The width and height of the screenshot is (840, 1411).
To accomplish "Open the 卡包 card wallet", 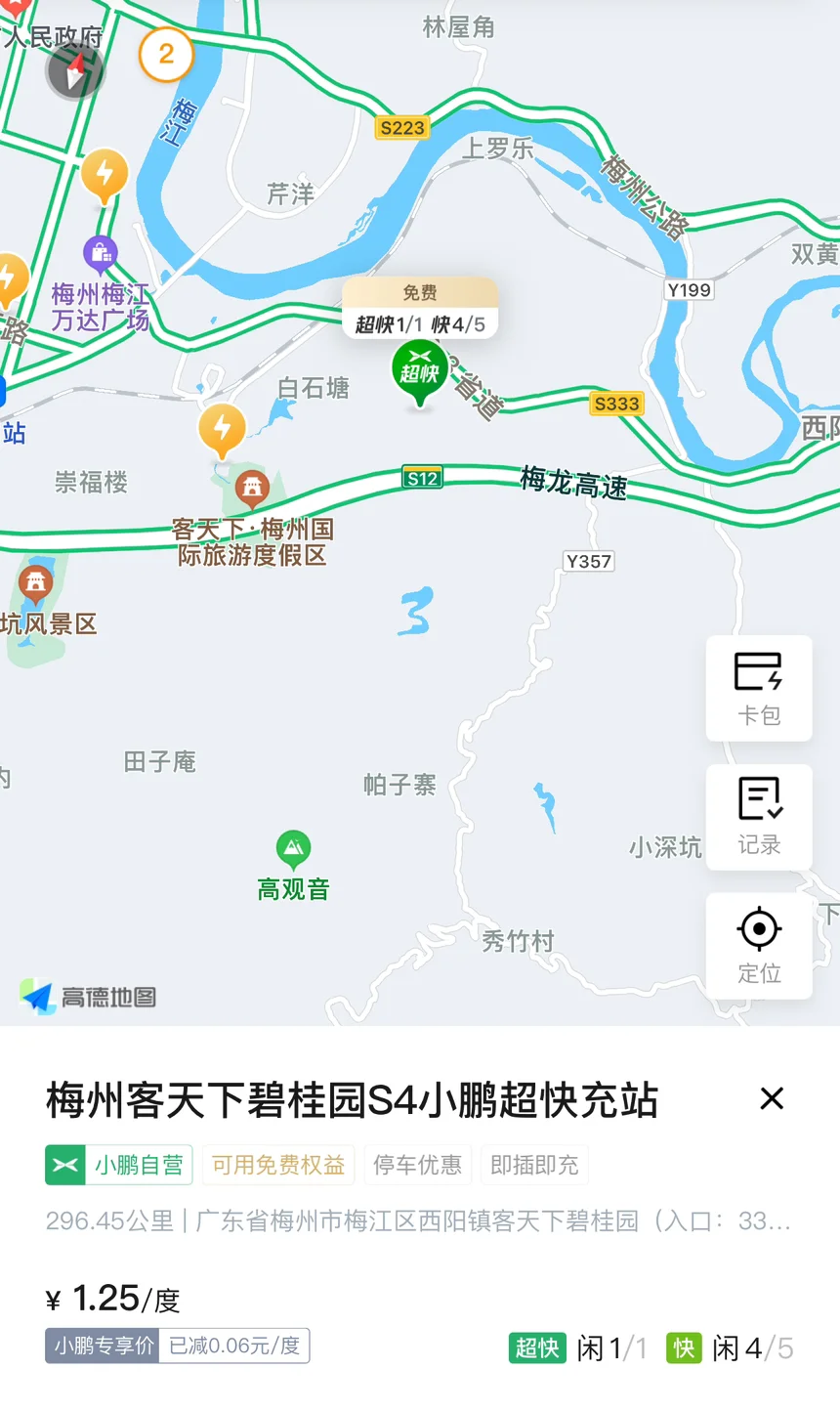I will [x=759, y=689].
